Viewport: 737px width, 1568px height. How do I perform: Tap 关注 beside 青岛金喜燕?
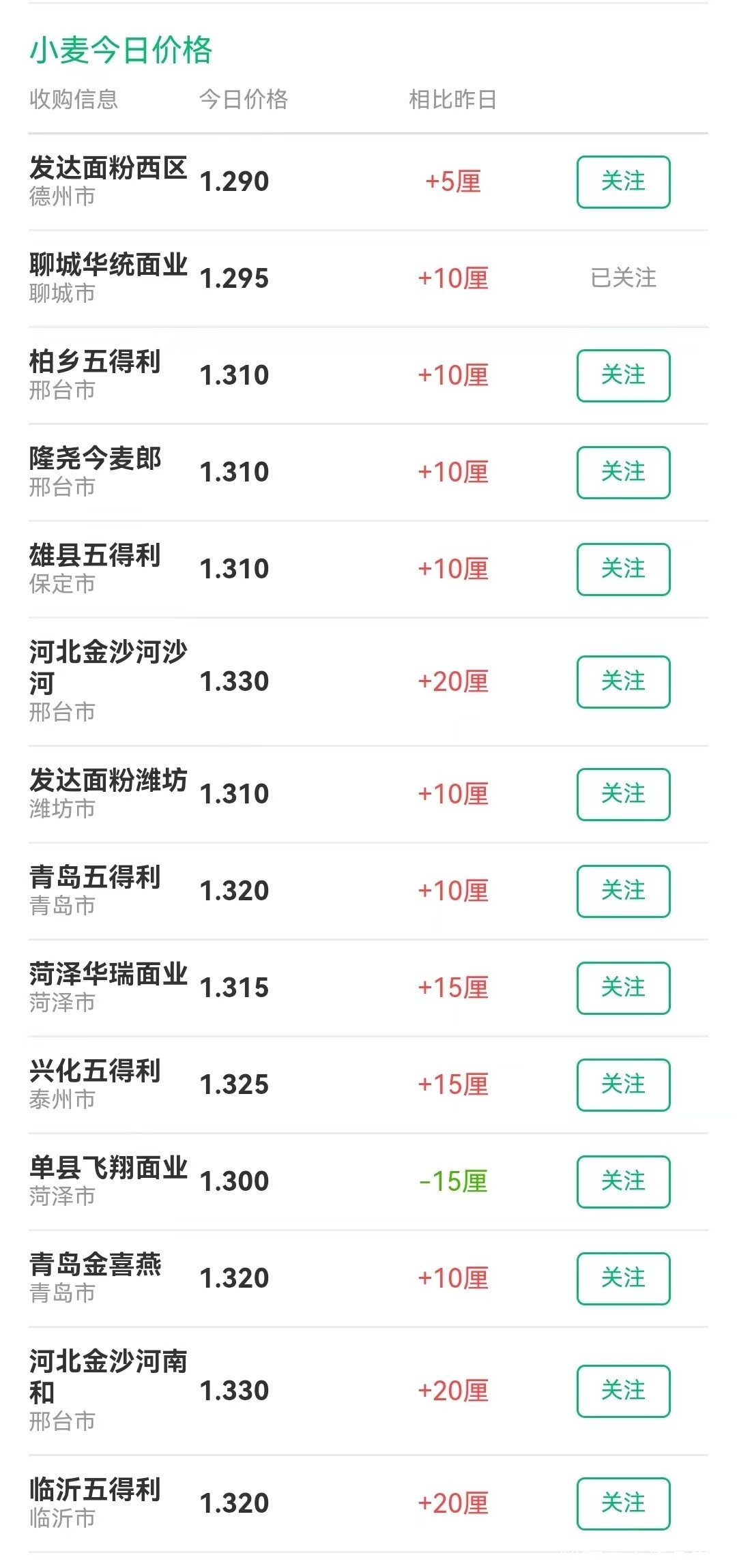tap(623, 1278)
